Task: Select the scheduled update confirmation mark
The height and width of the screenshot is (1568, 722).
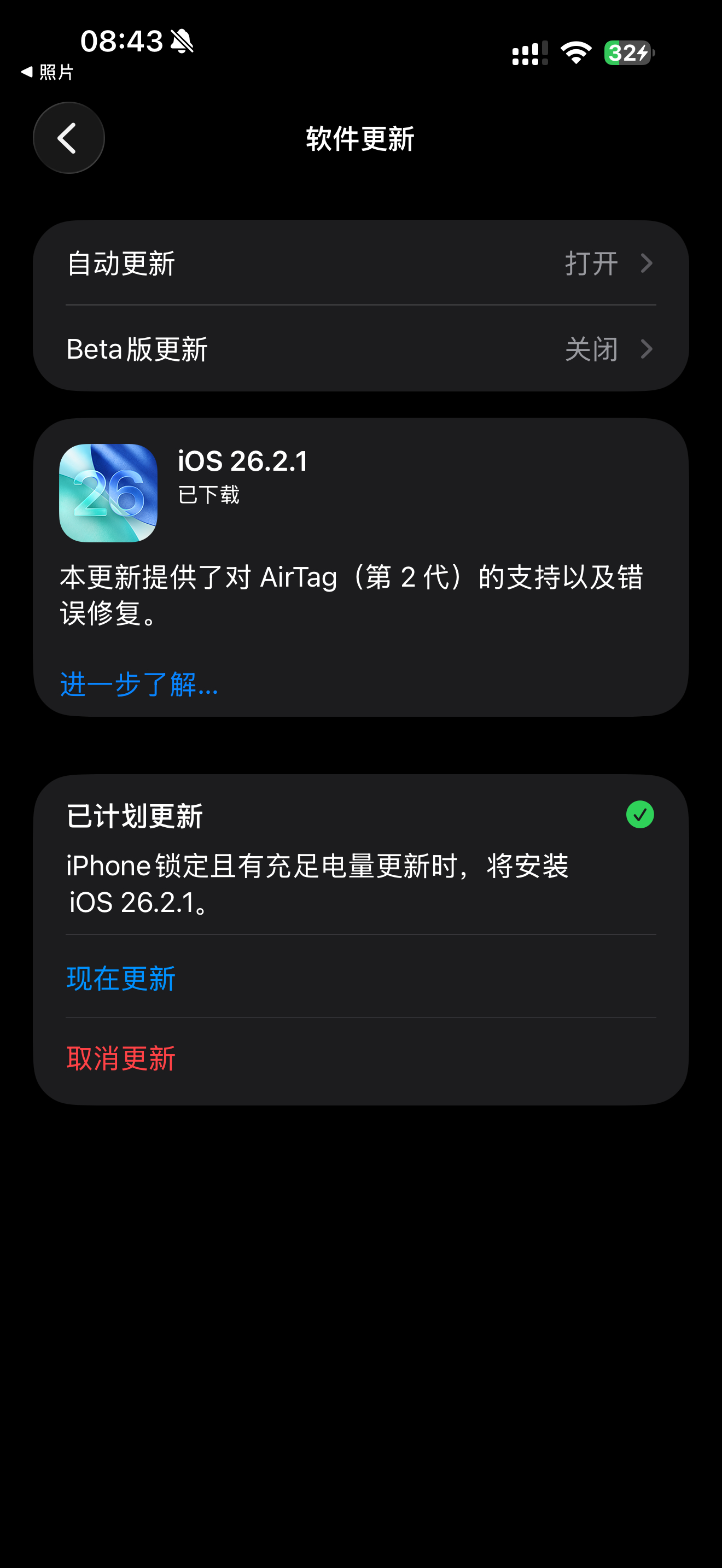Action: click(x=640, y=815)
